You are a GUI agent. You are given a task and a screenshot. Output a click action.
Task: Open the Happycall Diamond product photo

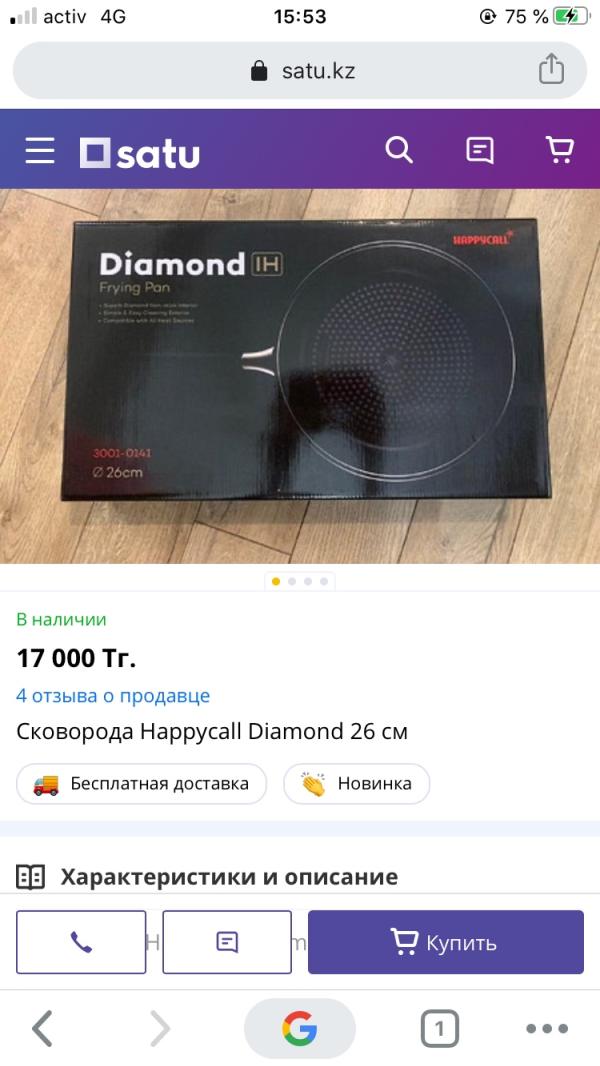tap(300, 375)
